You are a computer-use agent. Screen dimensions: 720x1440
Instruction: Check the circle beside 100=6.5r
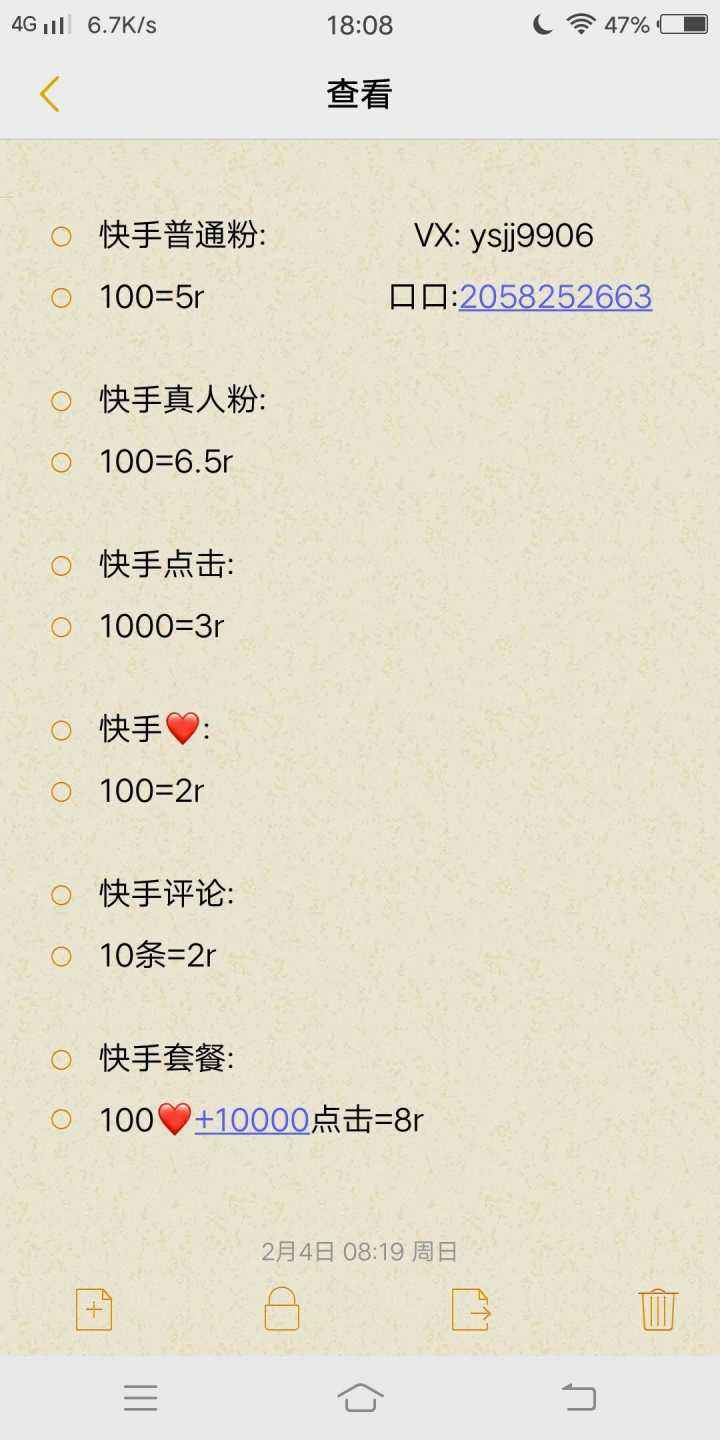pos(62,462)
